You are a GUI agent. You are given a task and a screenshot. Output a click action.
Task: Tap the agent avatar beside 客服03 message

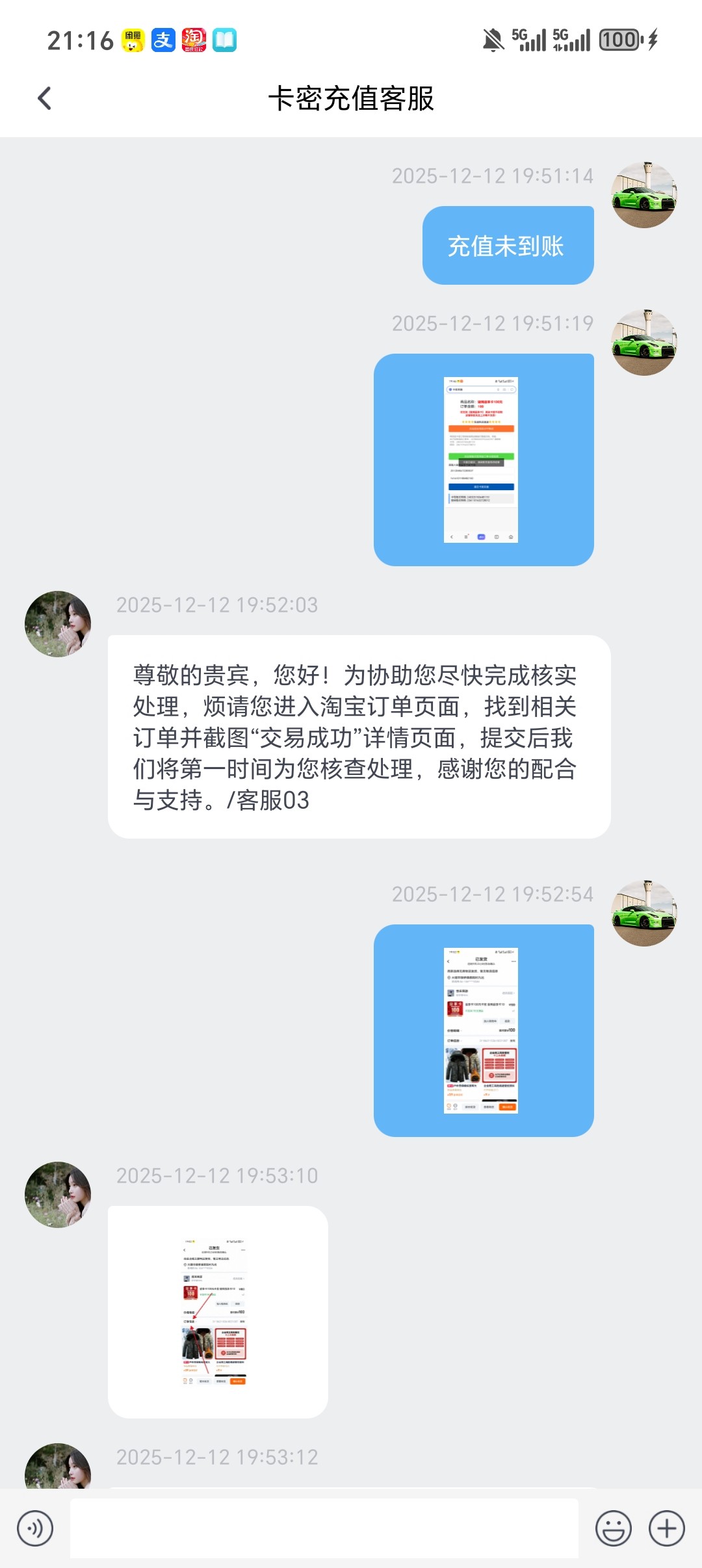[58, 623]
